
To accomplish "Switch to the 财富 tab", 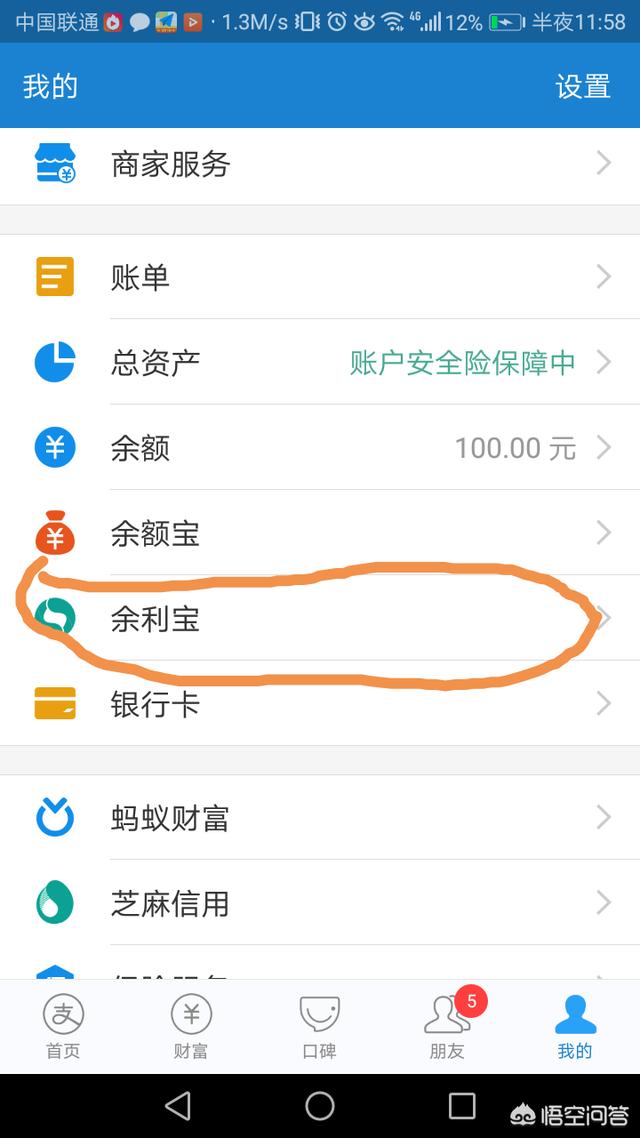I will pos(190,1026).
